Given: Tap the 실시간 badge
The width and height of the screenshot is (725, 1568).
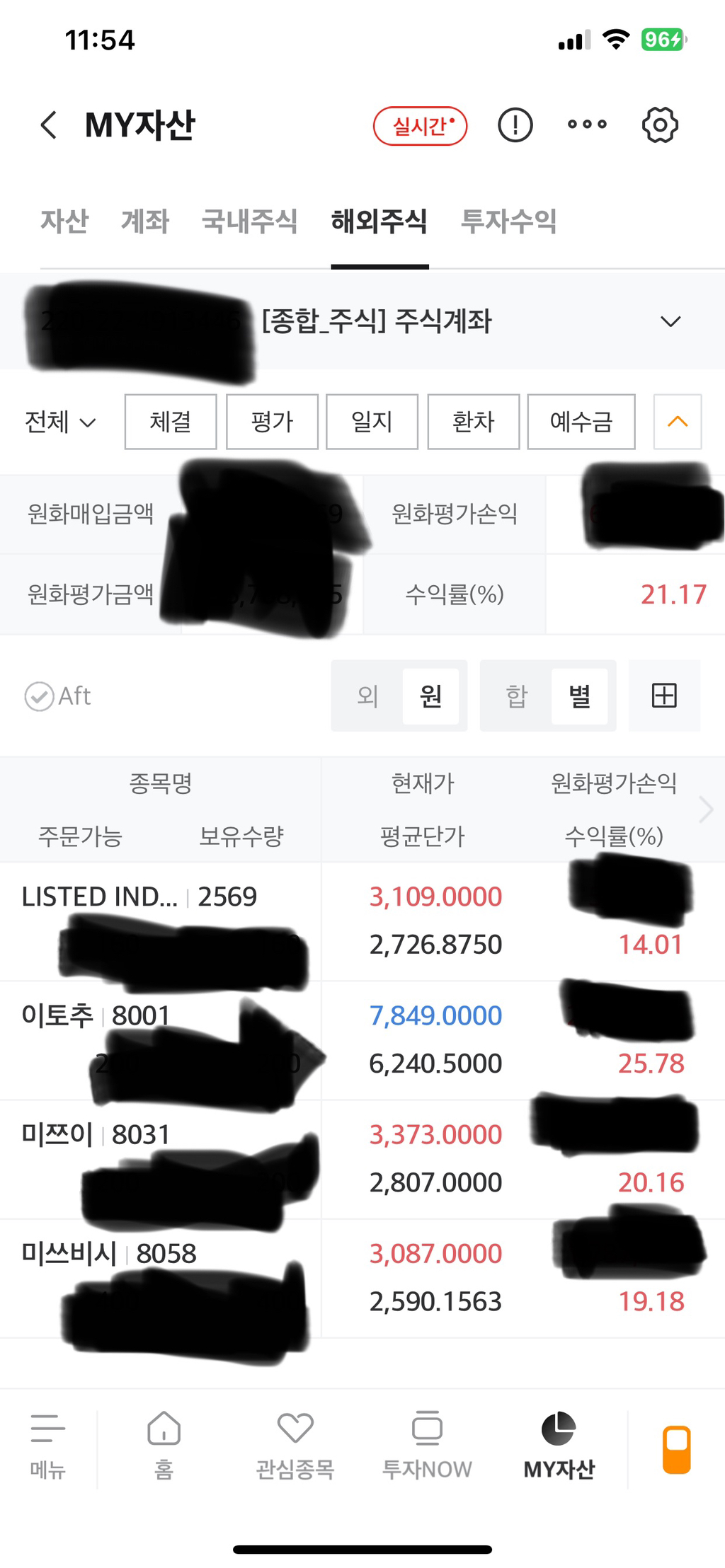Looking at the screenshot, I should point(421,124).
